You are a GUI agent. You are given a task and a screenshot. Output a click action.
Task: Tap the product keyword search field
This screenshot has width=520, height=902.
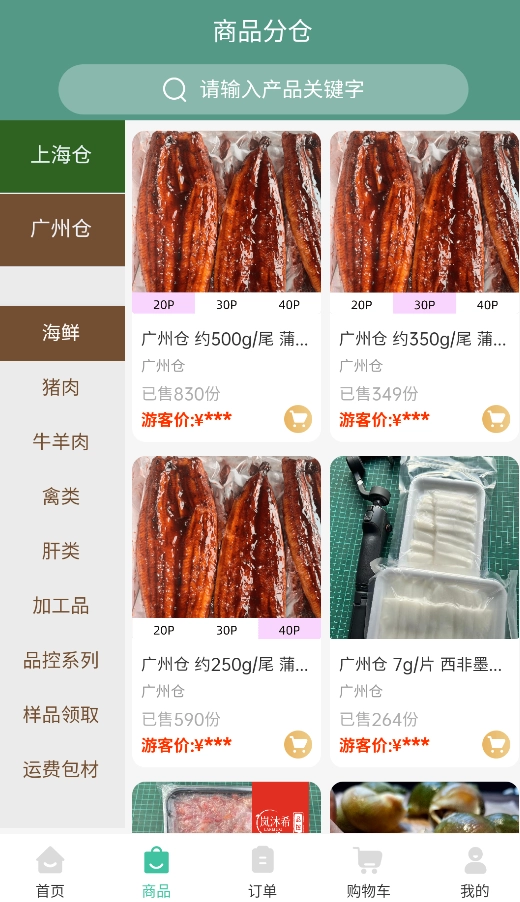263,89
